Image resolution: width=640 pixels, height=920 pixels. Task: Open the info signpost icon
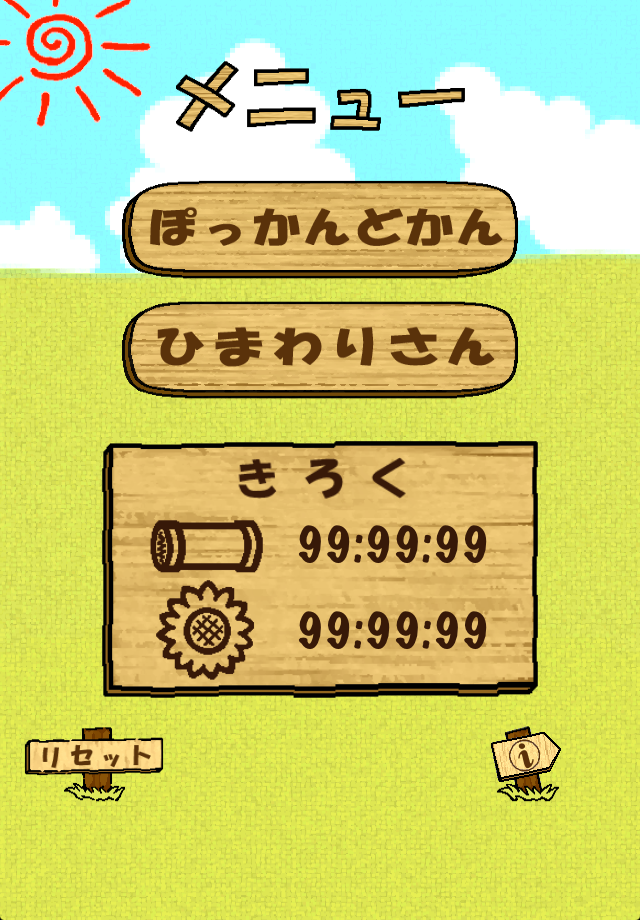pos(525,757)
